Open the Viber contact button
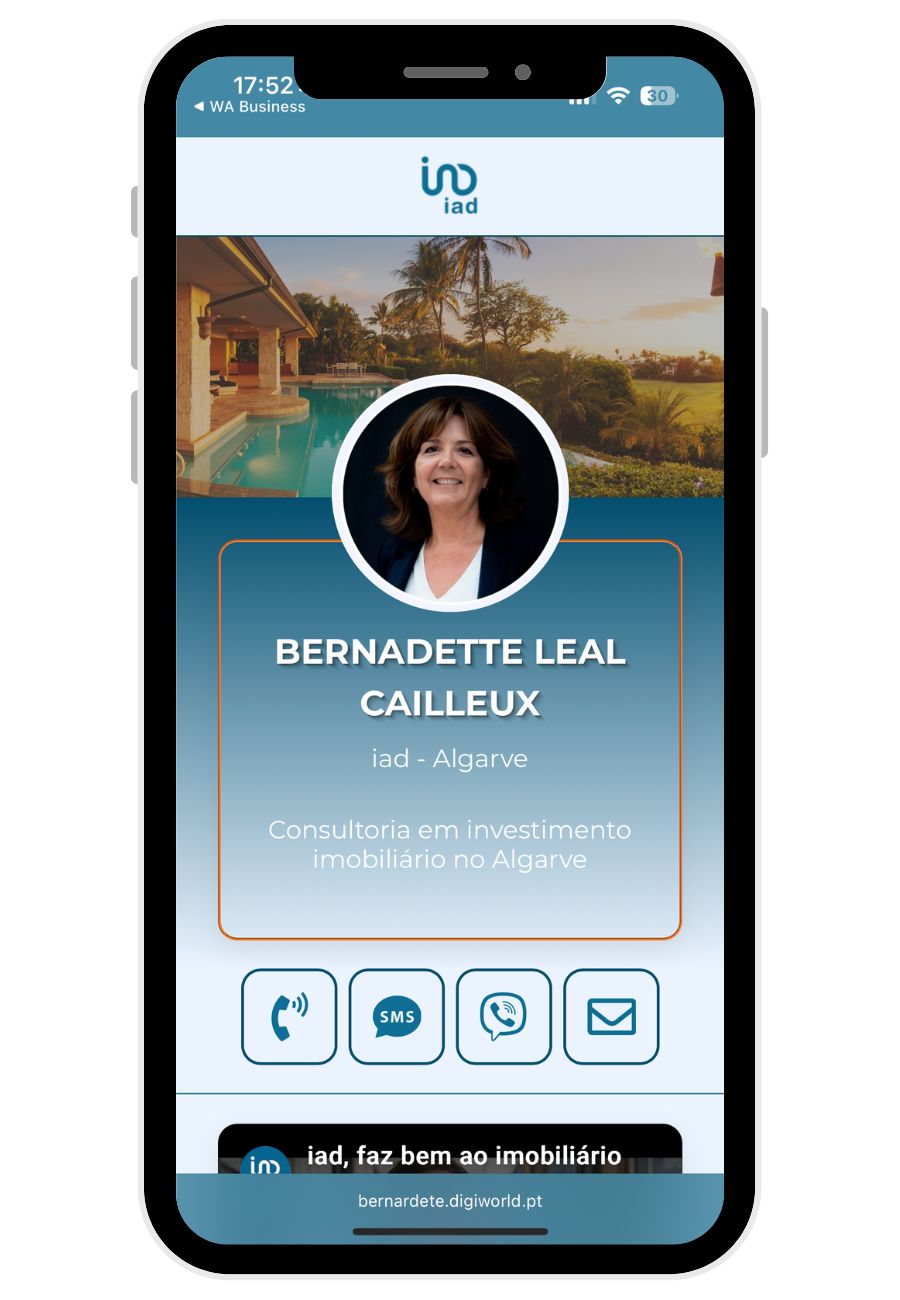900x1300 pixels. click(503, 1016)
